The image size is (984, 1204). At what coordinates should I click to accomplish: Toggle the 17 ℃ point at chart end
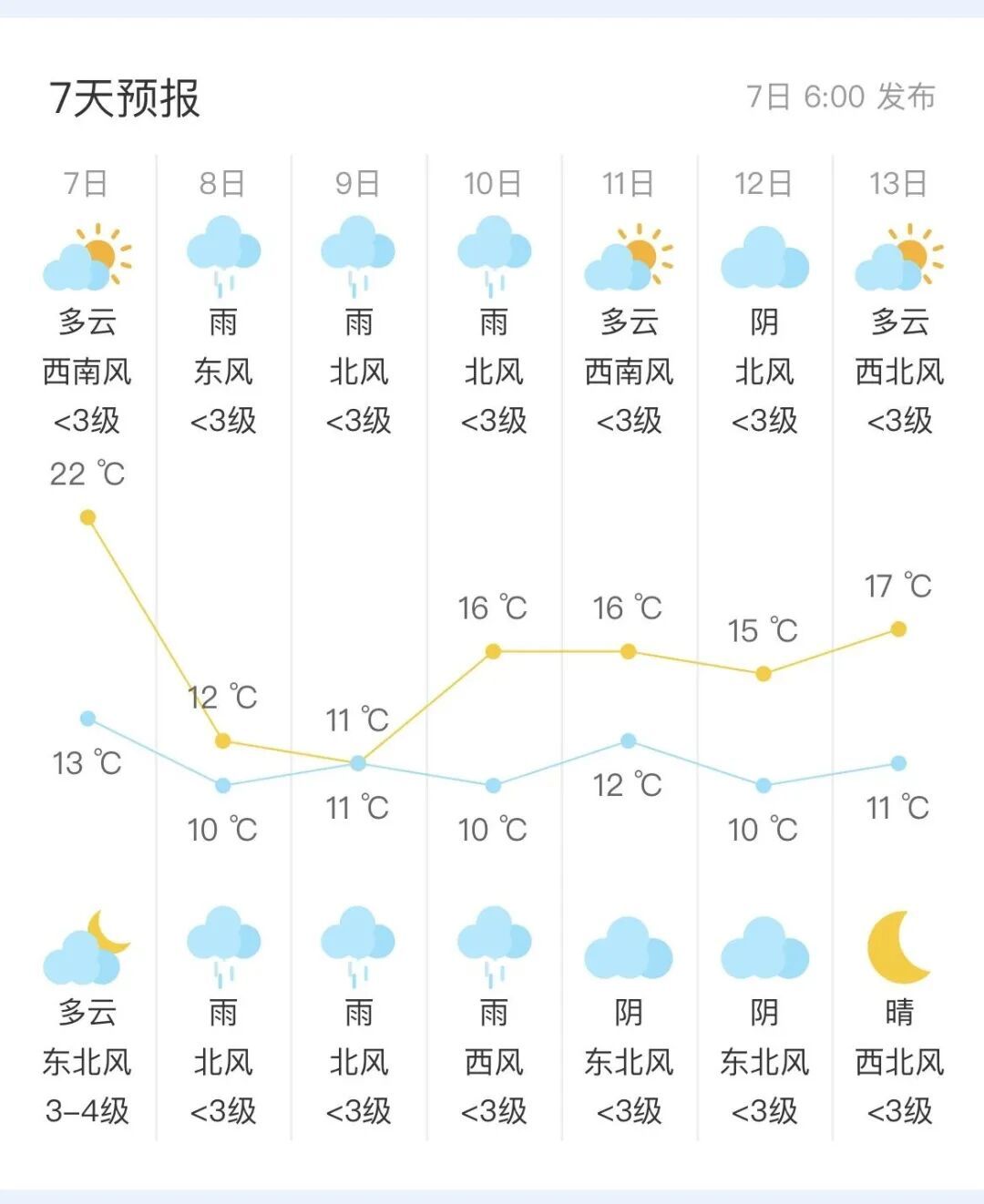(898, 628)
